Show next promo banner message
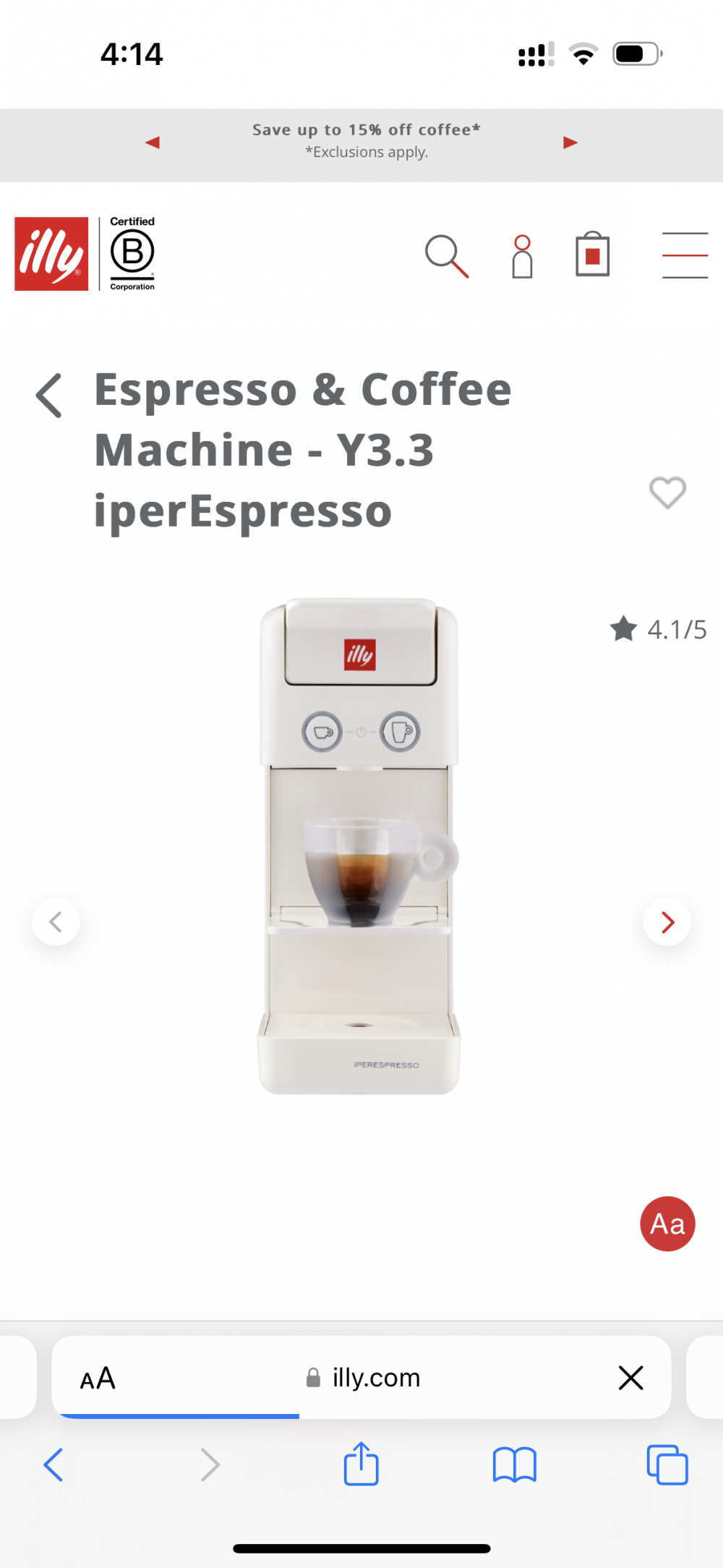The image size is (723, 1568). [570, 142]
